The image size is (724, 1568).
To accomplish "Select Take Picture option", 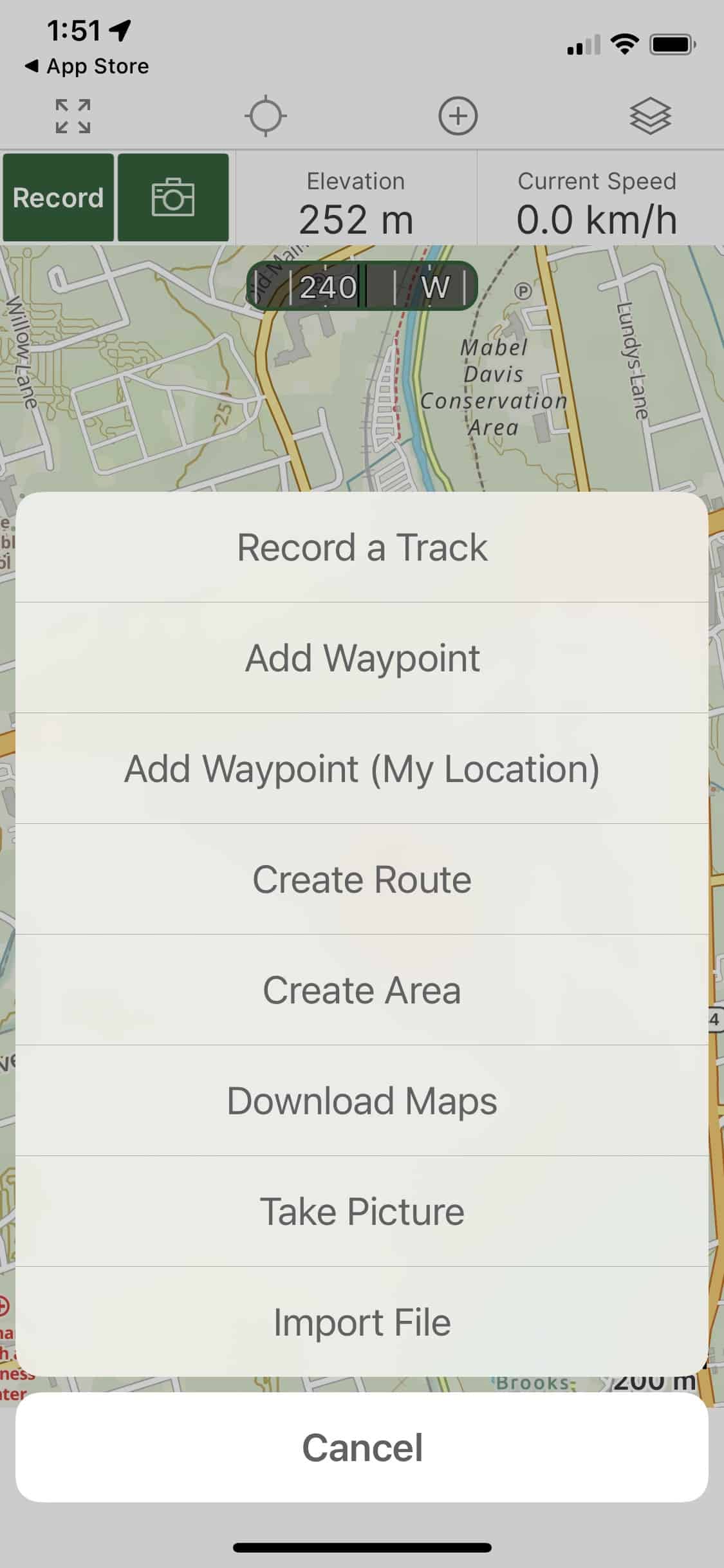I will pos(362,1211).
